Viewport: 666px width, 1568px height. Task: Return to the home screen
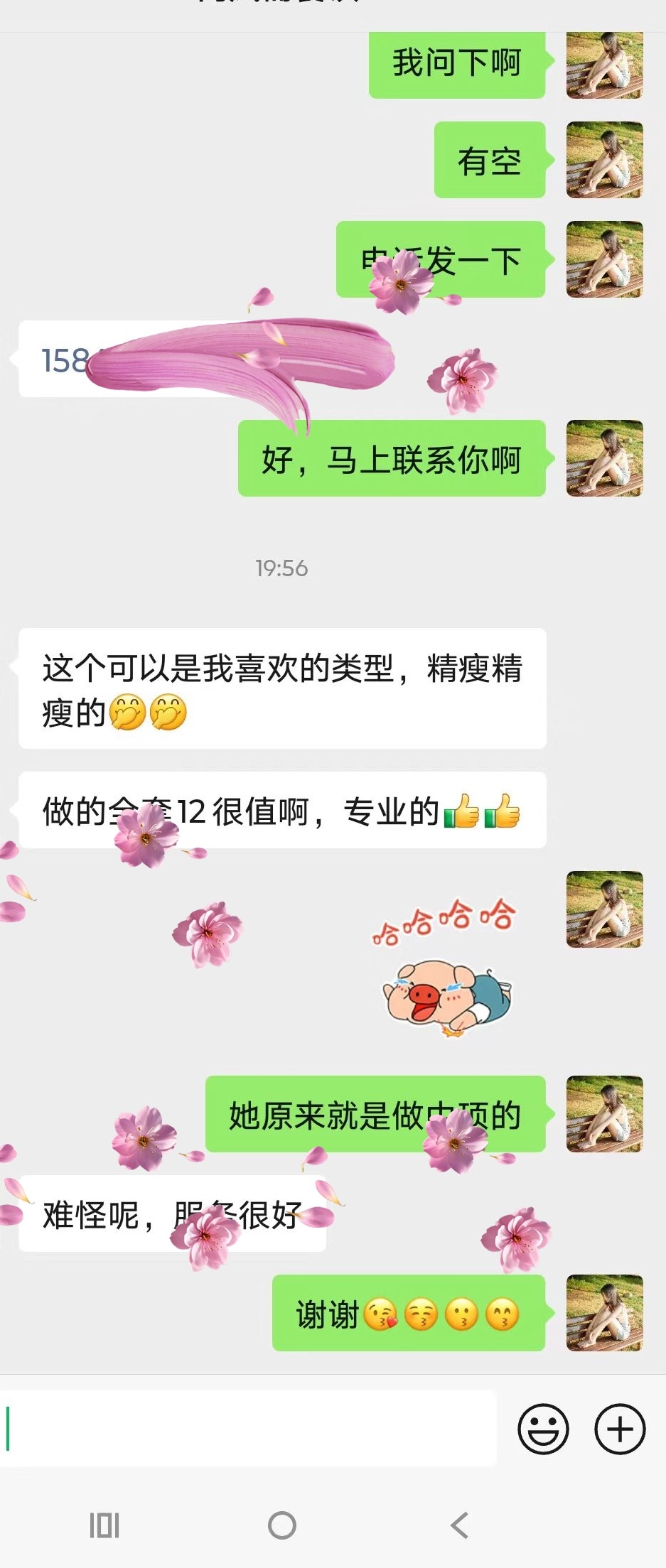coord(282,1525)
